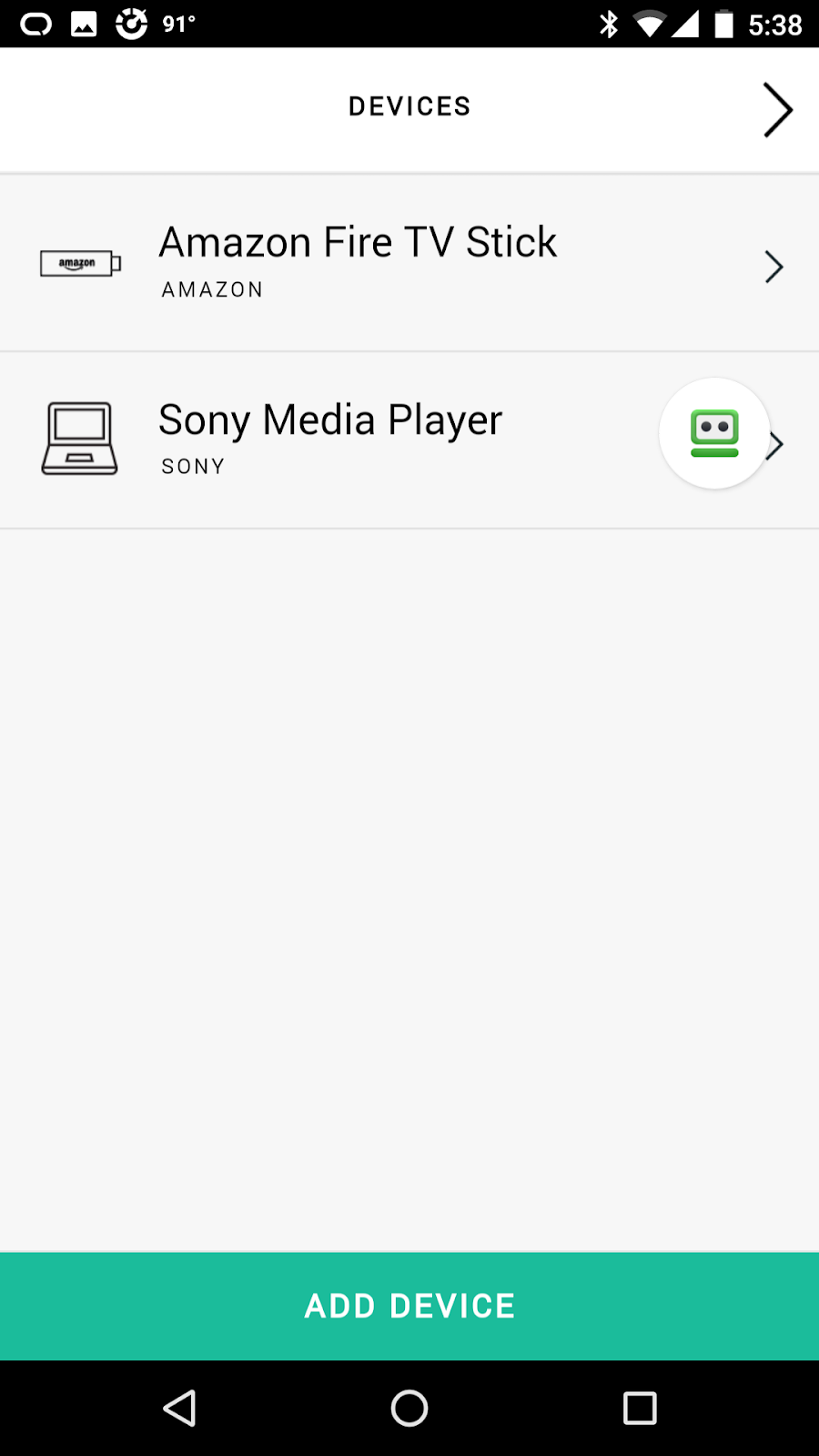Tap the forward arrow in the Devices header
Image resolution: width=819 pixels, height=1456 pixels.
777,110
